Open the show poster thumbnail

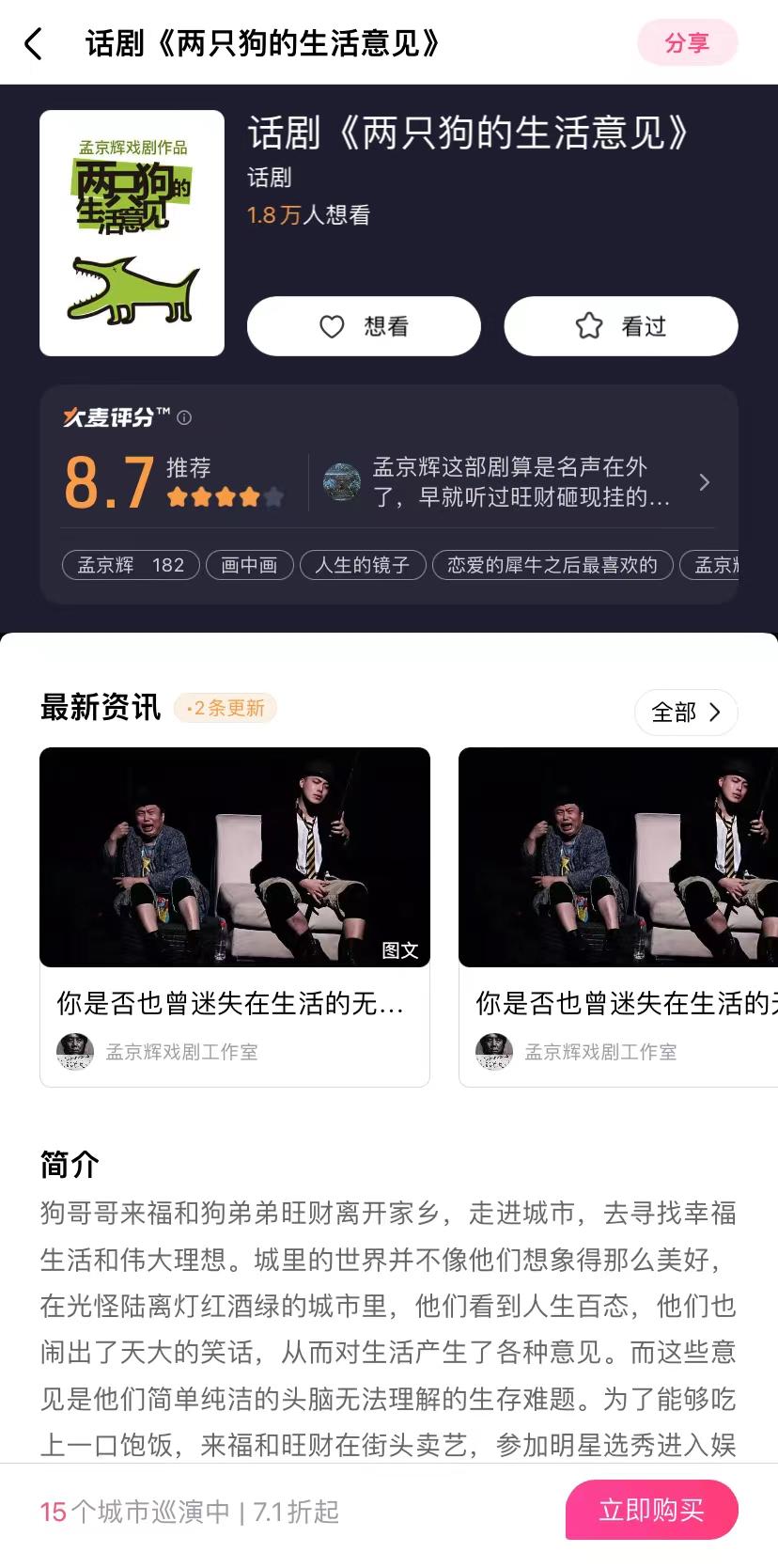tap(132, 231)
